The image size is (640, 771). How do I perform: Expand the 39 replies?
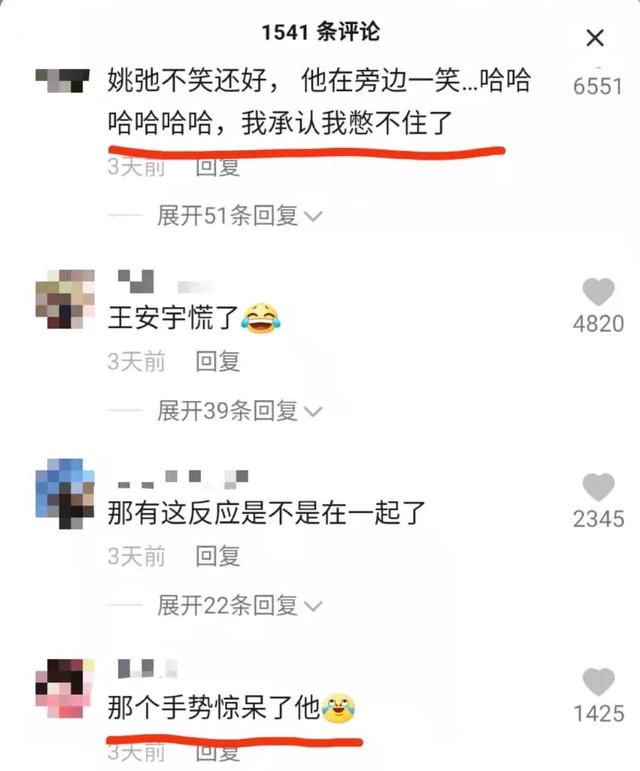coord(238,410)
